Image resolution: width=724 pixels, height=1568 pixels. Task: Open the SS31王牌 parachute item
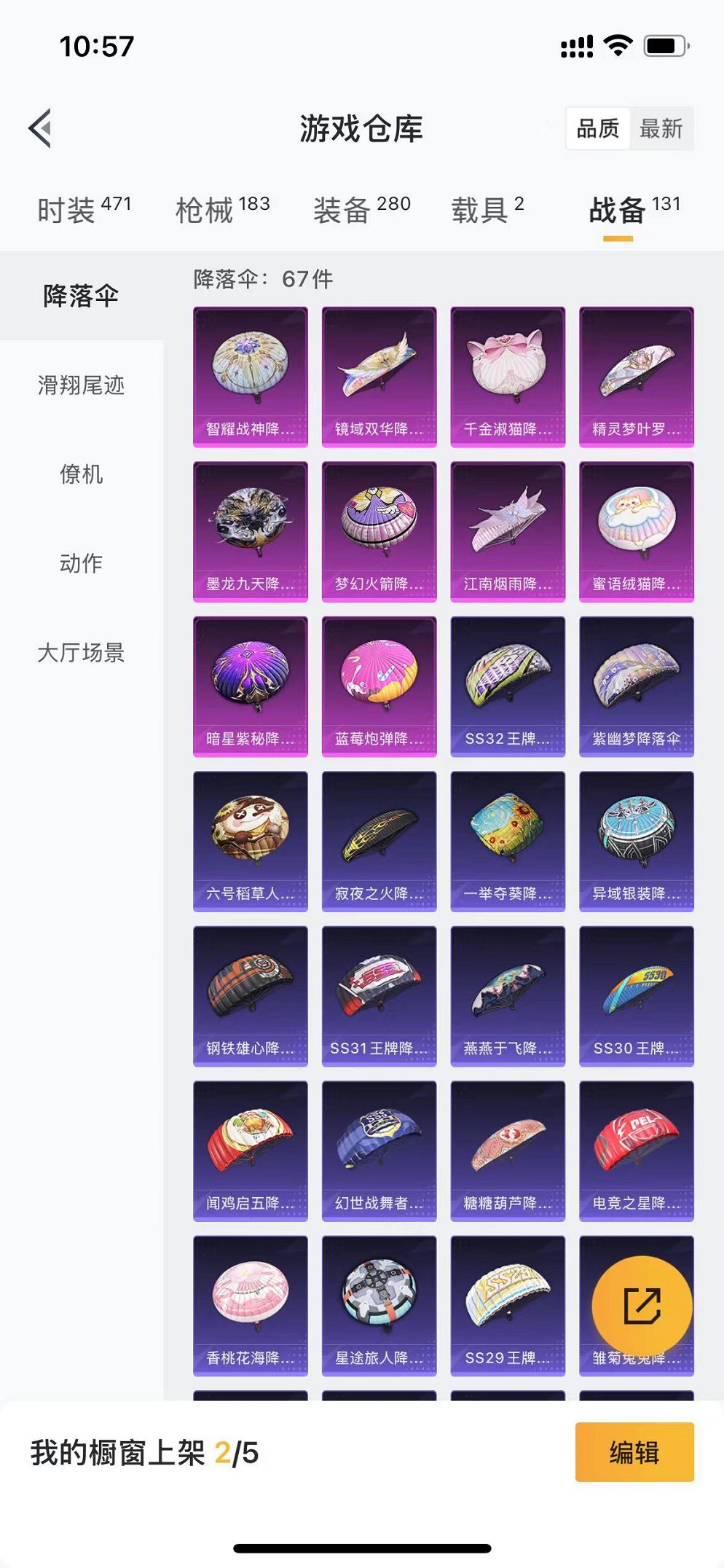pos(379,995)
